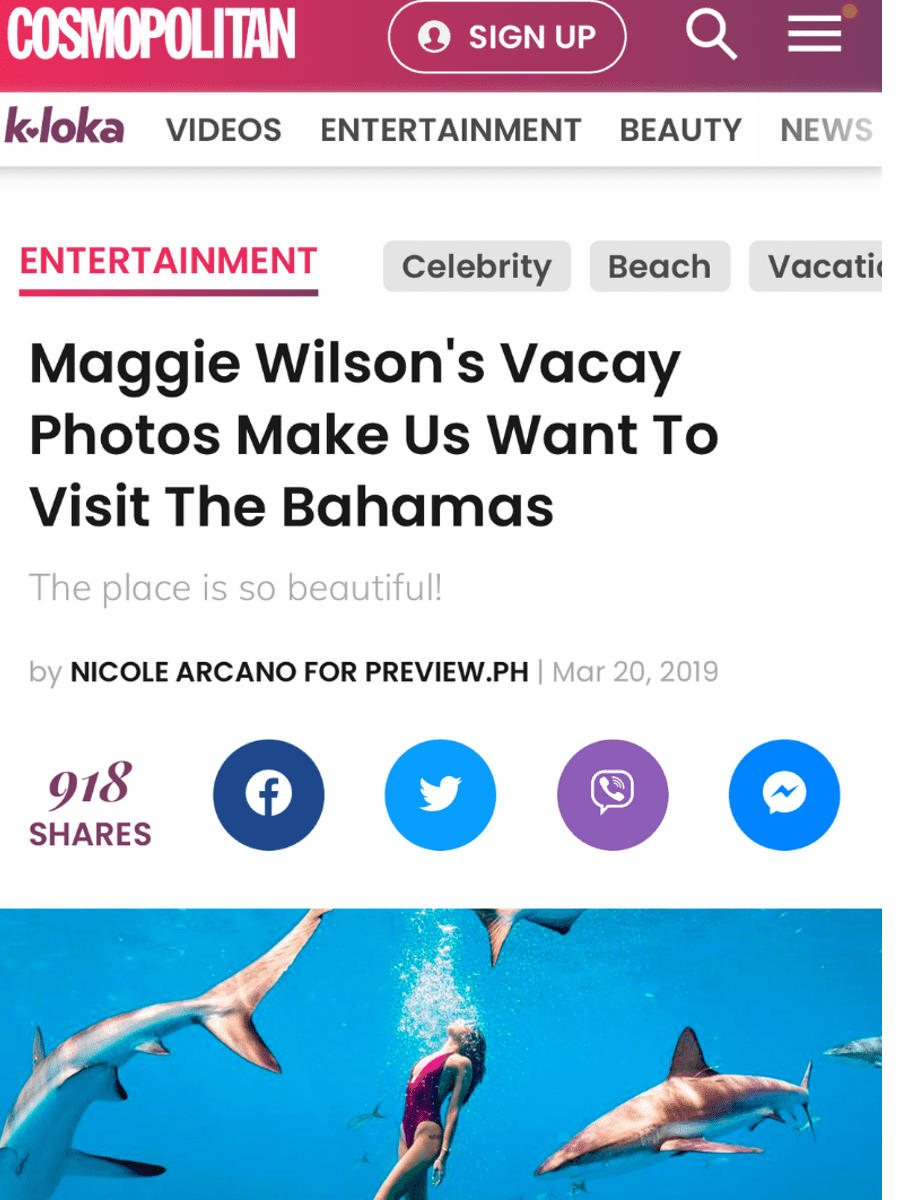Open the hamburger menu
The width and height of the screenshot is (899, 1200).
814,36
